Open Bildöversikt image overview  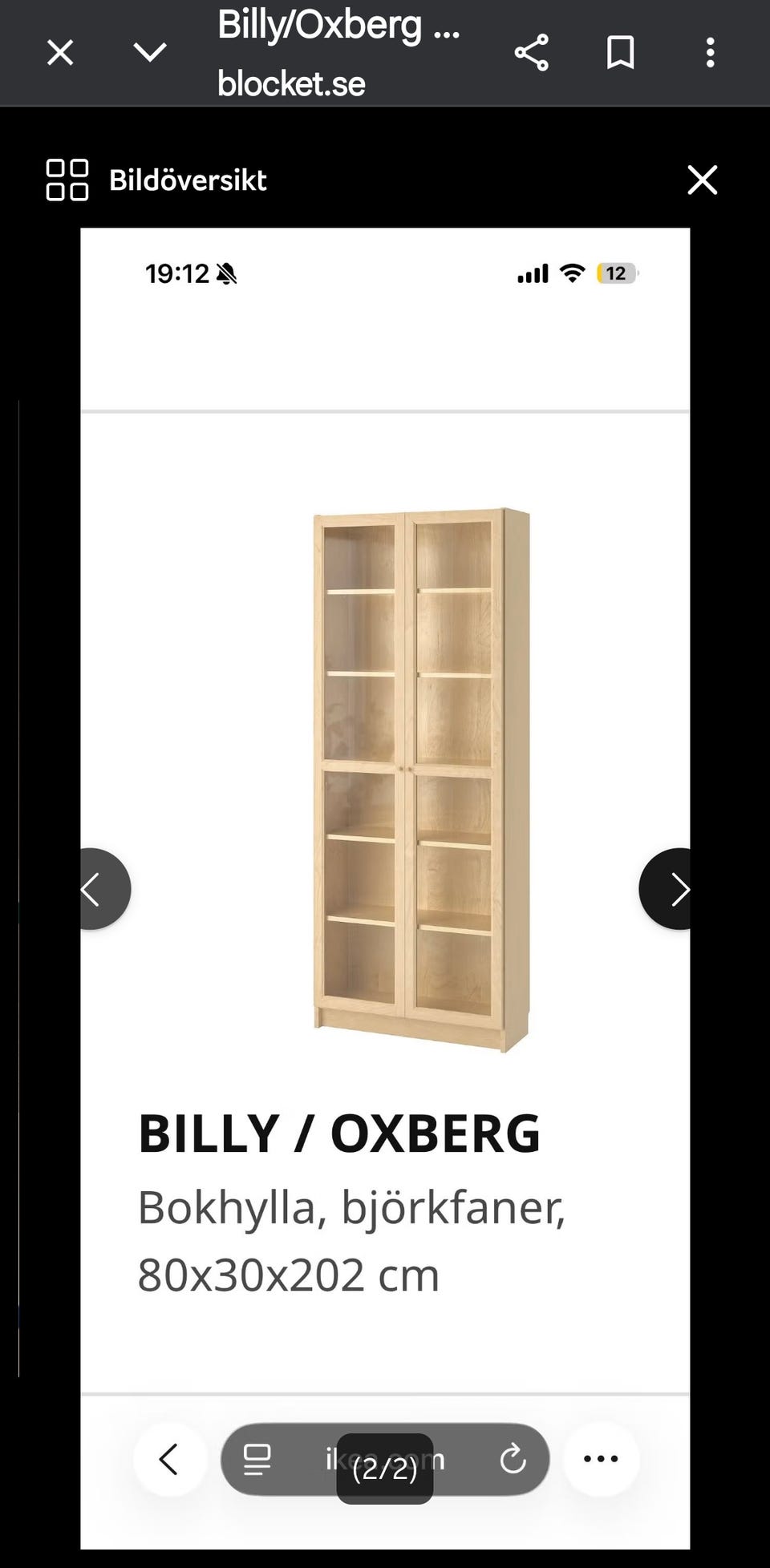pyautogui.click(x=156, y=180)
